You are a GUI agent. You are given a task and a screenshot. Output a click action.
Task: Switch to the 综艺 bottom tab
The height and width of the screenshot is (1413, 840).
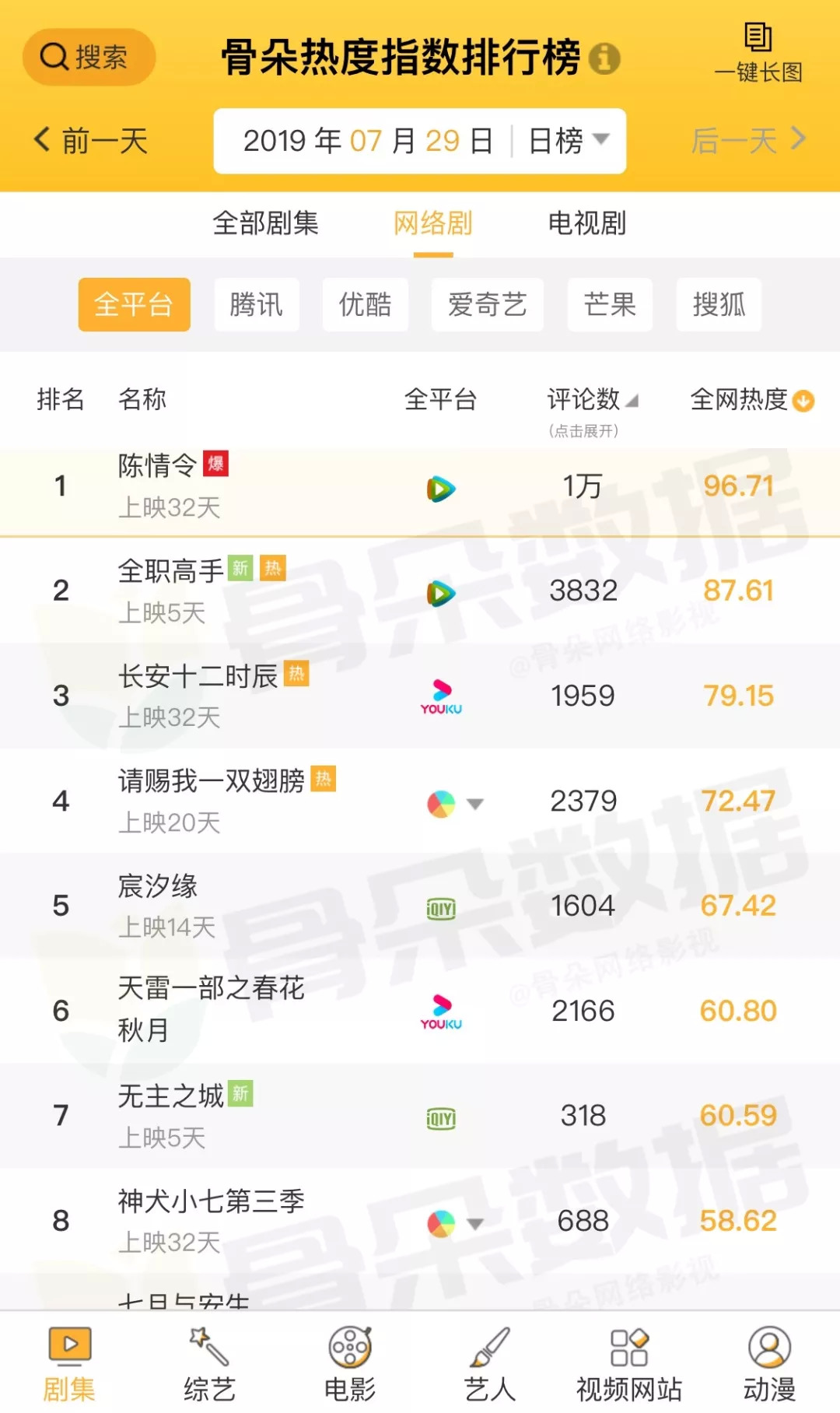[x=209, y=1365]
